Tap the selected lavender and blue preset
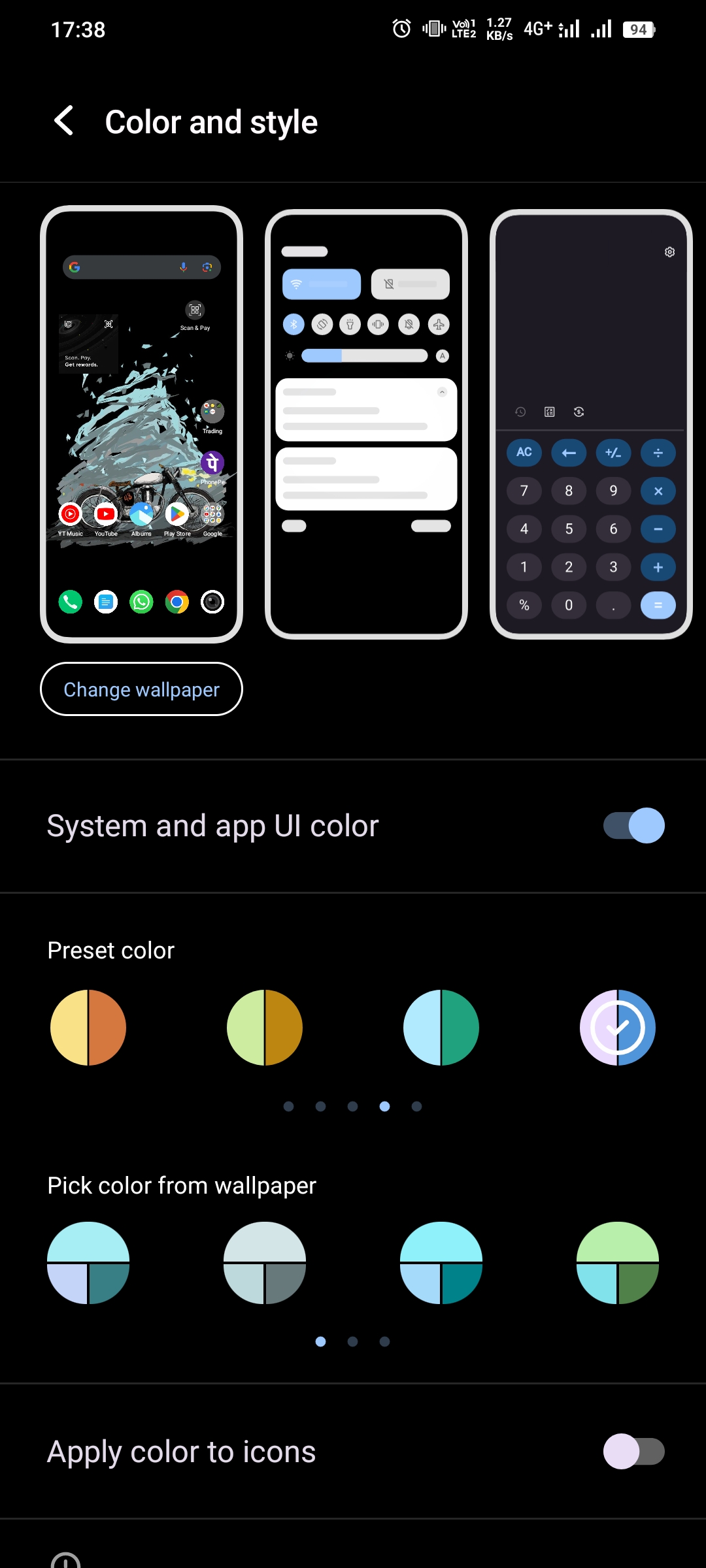The width and height of the screenshot is (706, 1568). pos(618,1028)
